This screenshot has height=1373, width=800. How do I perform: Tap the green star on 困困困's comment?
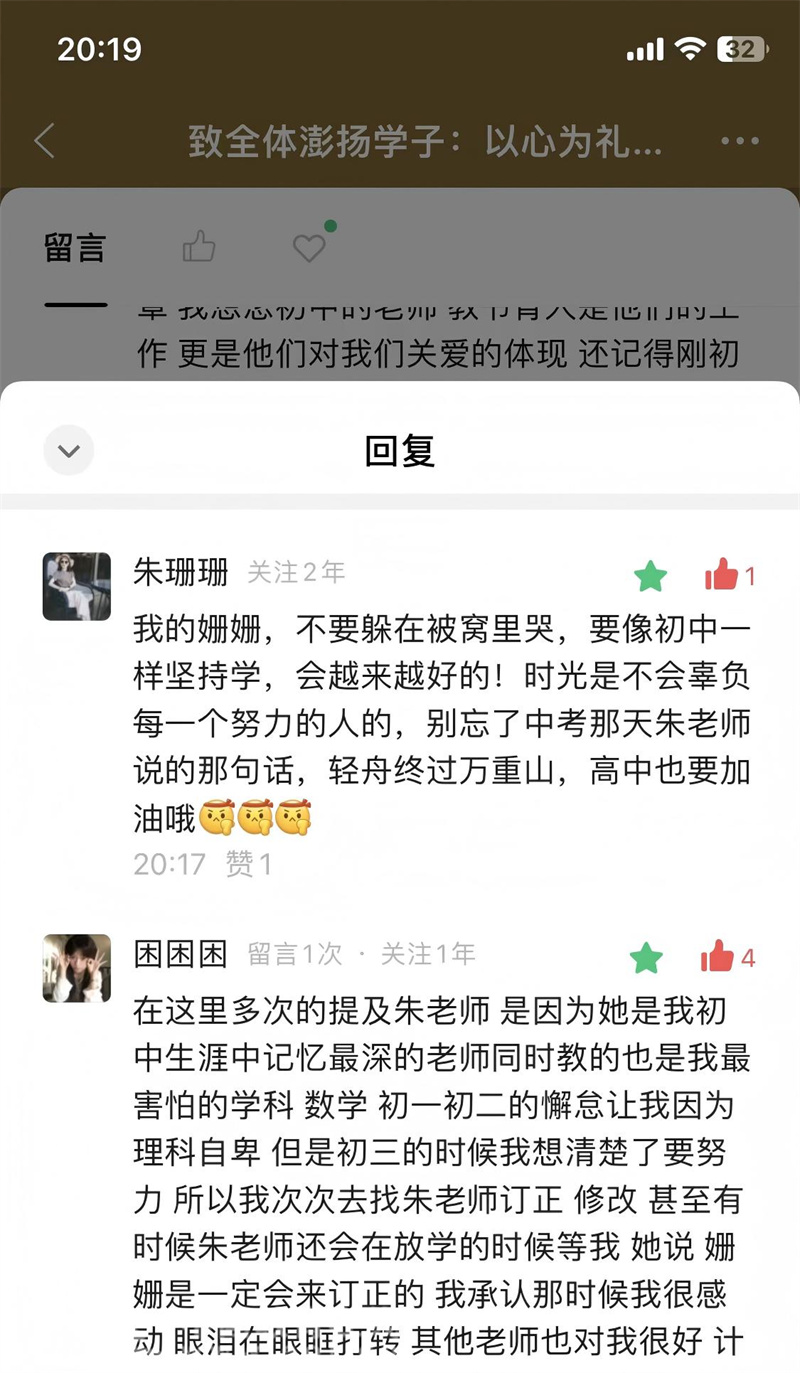click(x=646, y=957)
